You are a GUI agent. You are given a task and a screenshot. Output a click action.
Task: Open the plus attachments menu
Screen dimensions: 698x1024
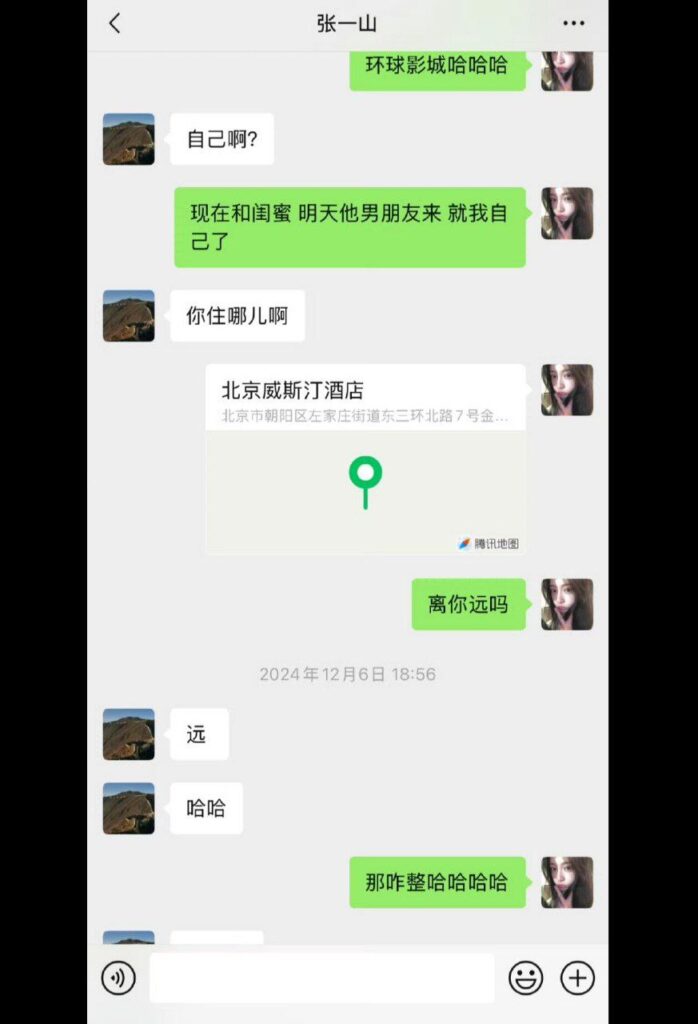[x=577, y=977]
